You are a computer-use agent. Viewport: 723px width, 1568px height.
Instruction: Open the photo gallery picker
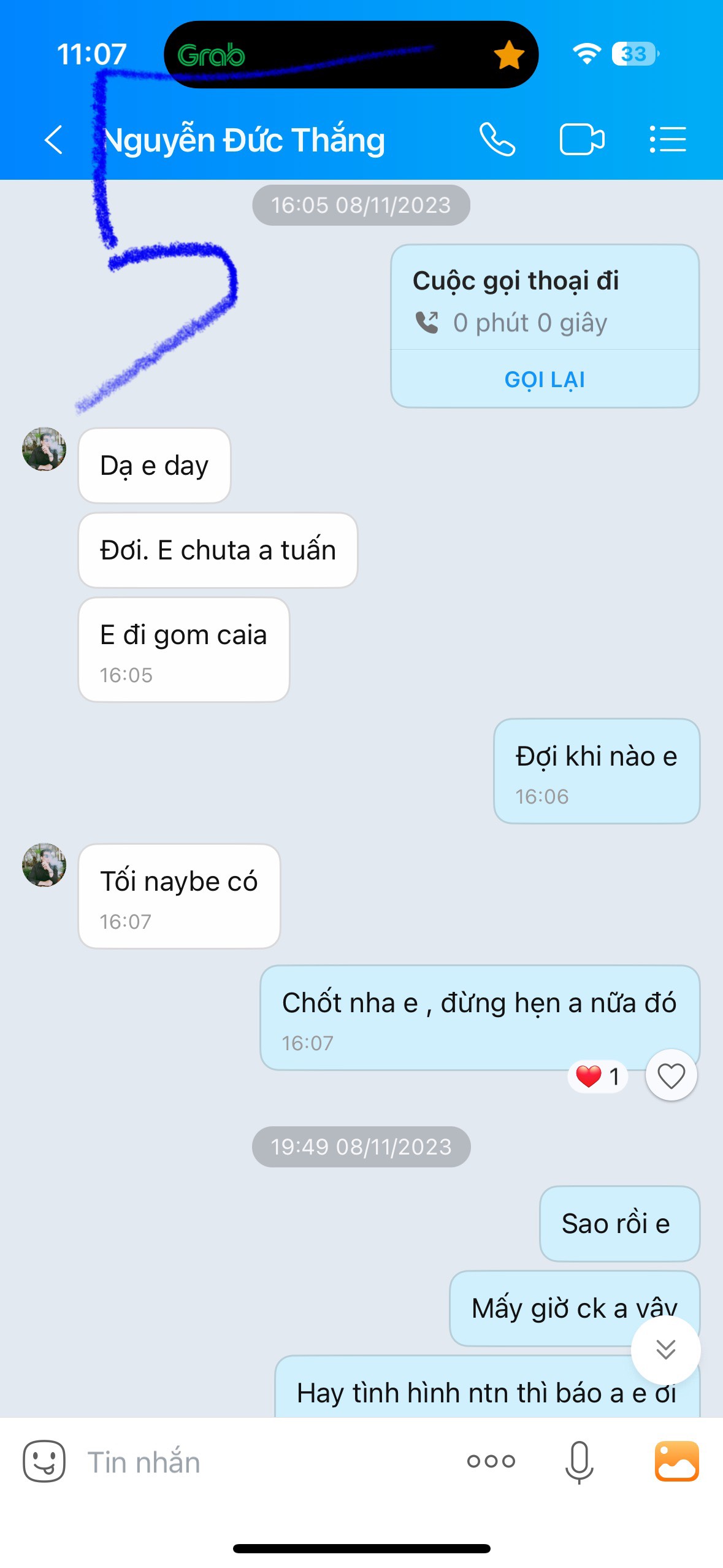pos(676,1461)
